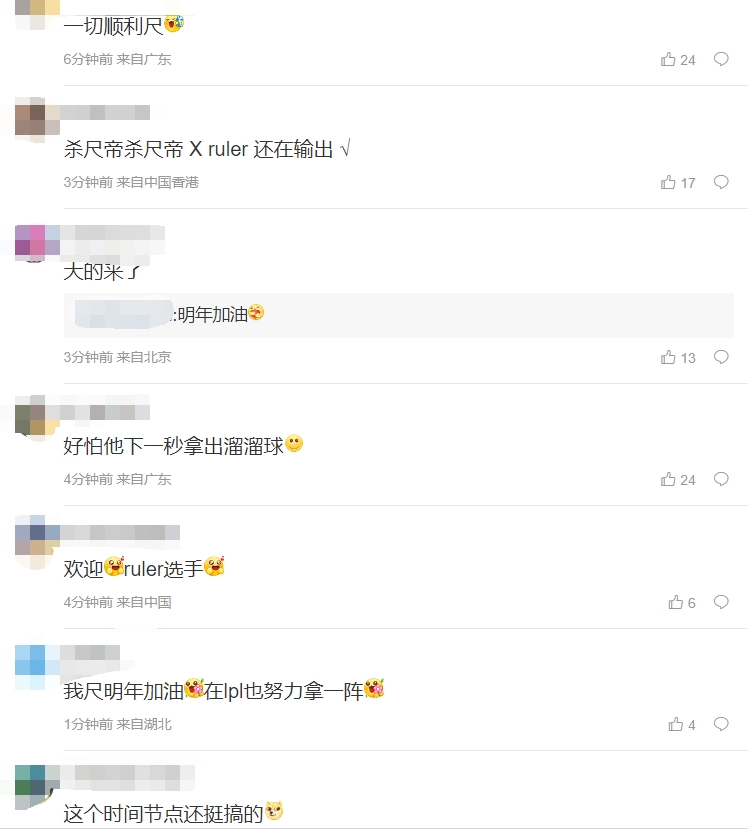Reply to the "我尺明年加油" comment
Viewport: 748px width, 829px height.
(721, 725)
